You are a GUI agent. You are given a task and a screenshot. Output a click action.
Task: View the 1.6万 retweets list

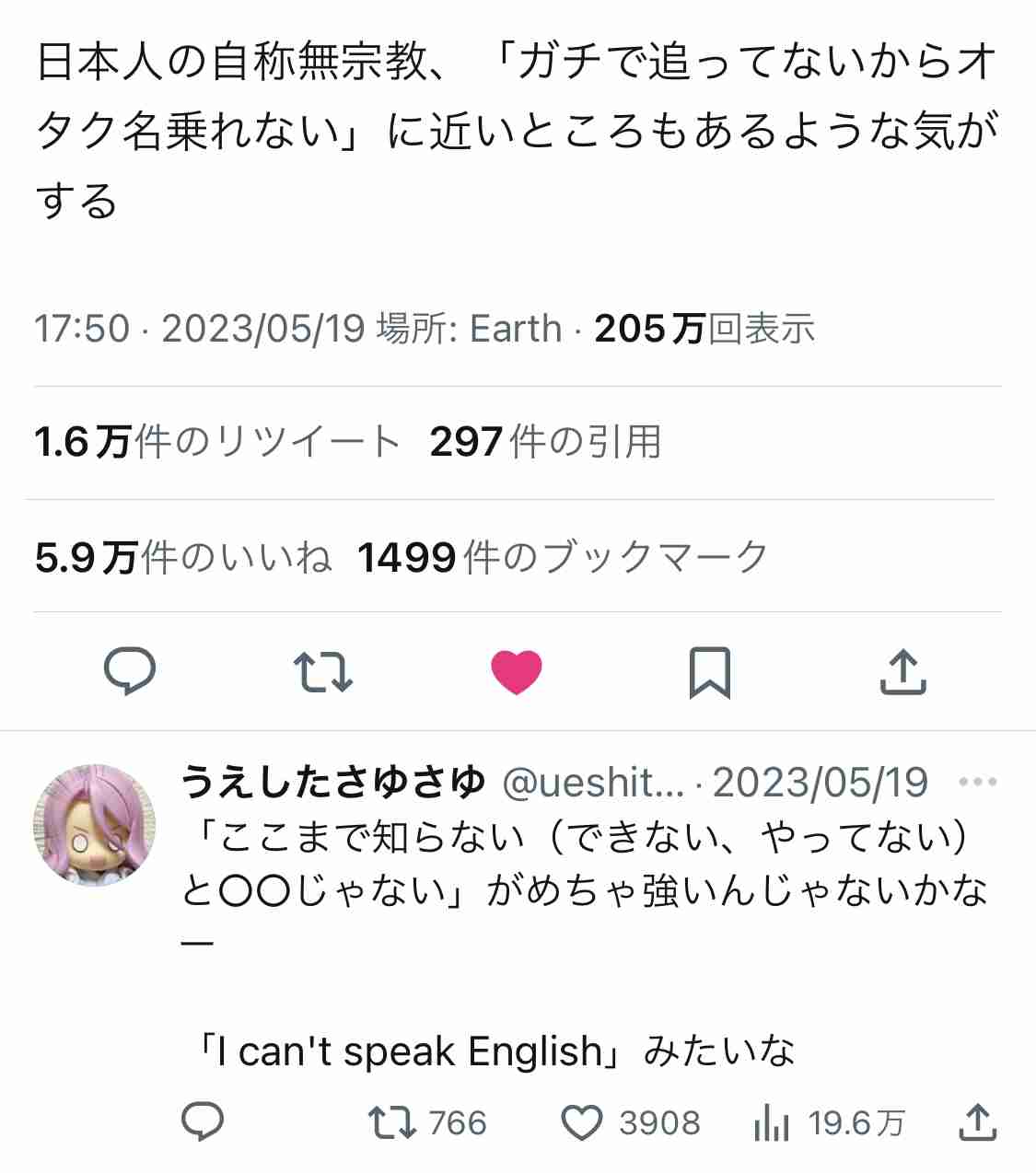217,443
